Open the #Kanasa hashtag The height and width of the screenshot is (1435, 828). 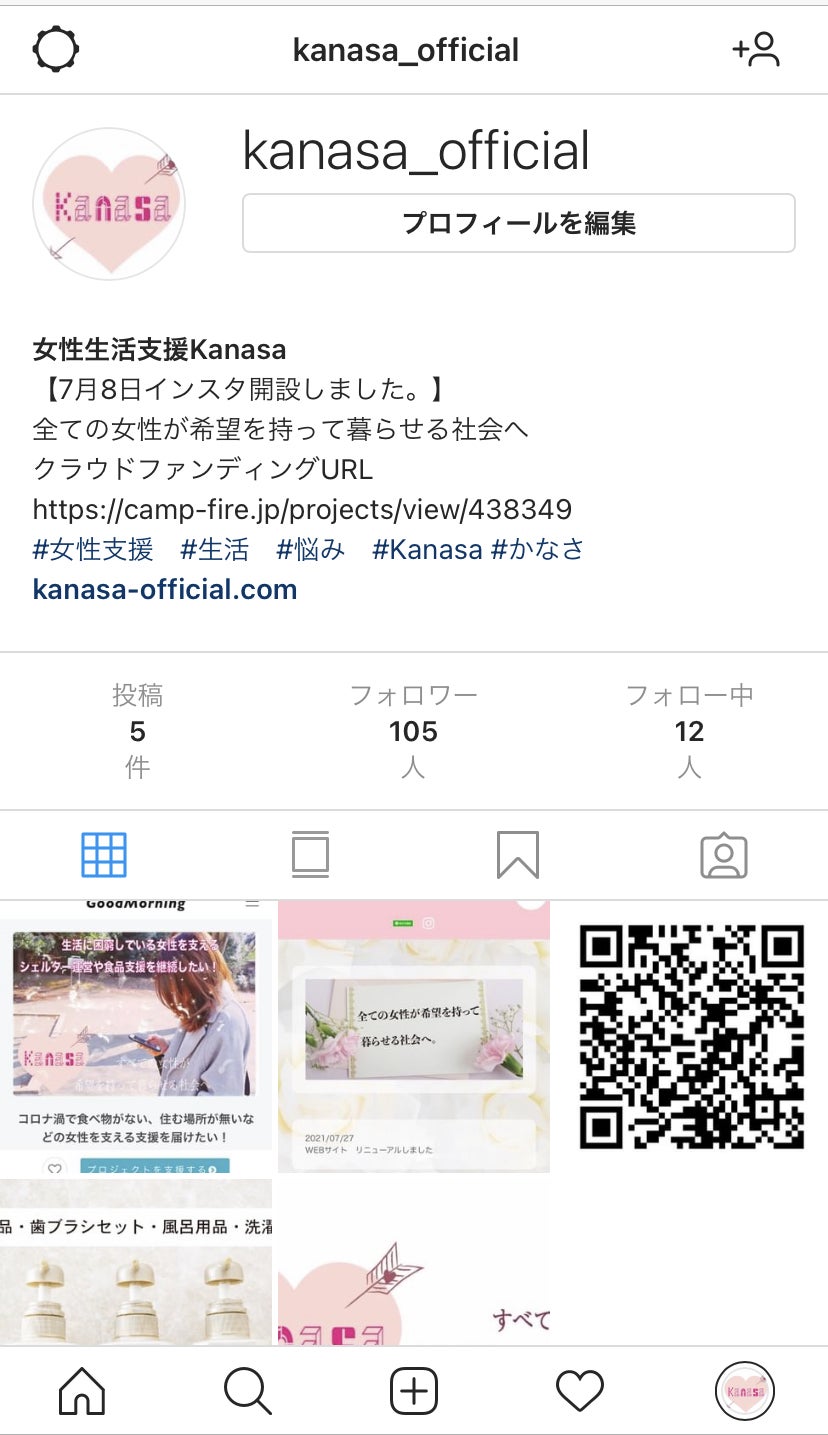tap(427, 549)
